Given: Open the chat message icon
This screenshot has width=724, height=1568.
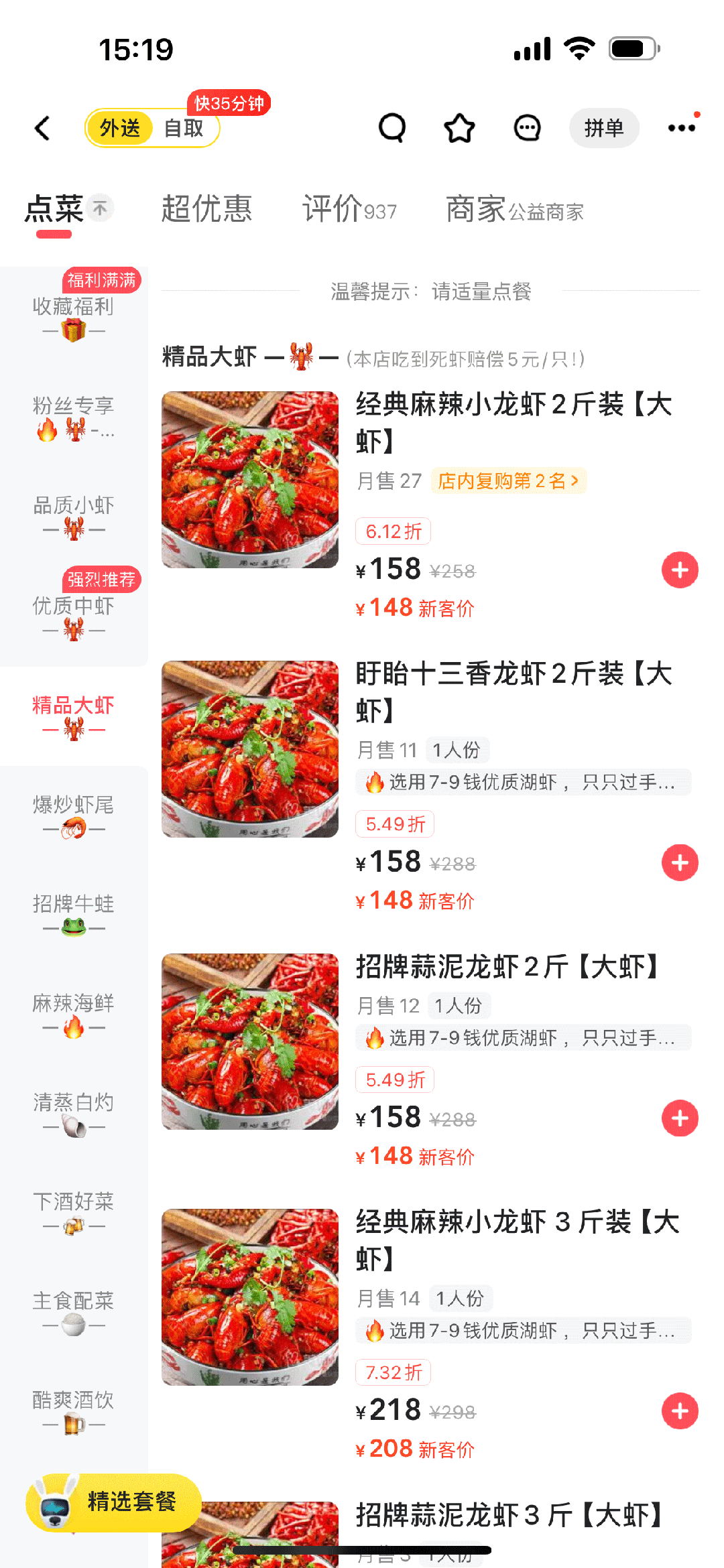Looking at the screenshot, I should (x=528, y=128).
